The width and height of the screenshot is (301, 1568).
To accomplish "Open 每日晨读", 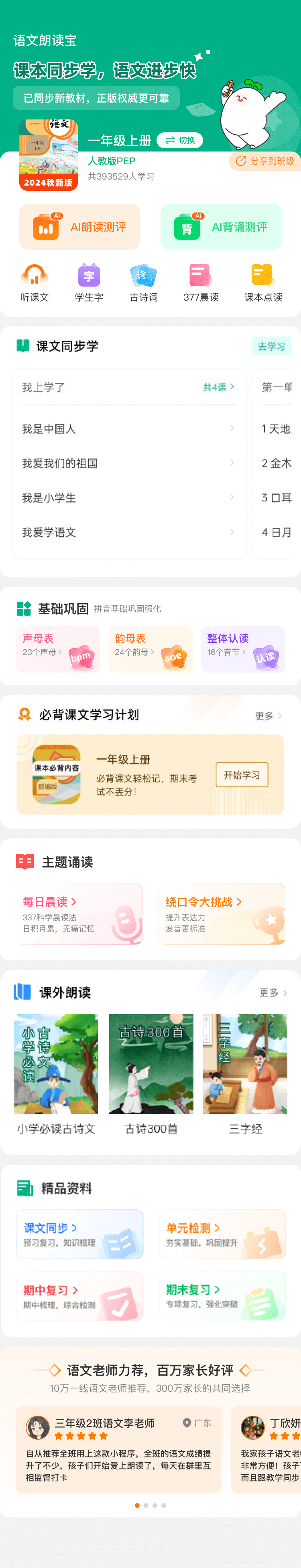I will coord(79,913).
